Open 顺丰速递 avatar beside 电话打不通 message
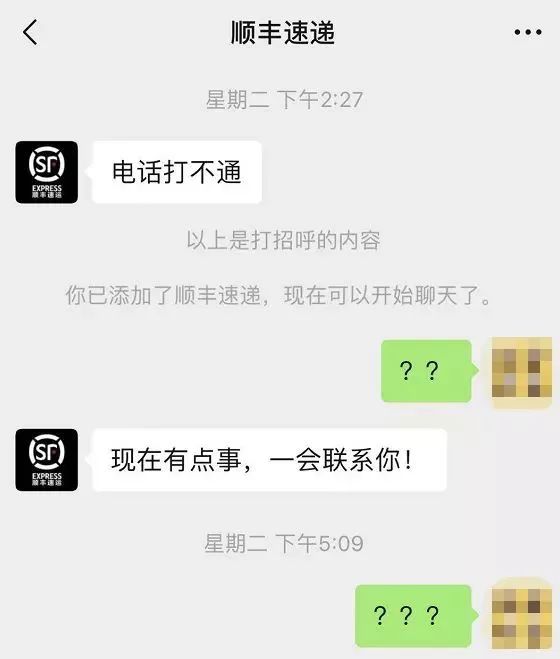Image resolution: width=560 pixels, height=659 pixels. (47, 172)
